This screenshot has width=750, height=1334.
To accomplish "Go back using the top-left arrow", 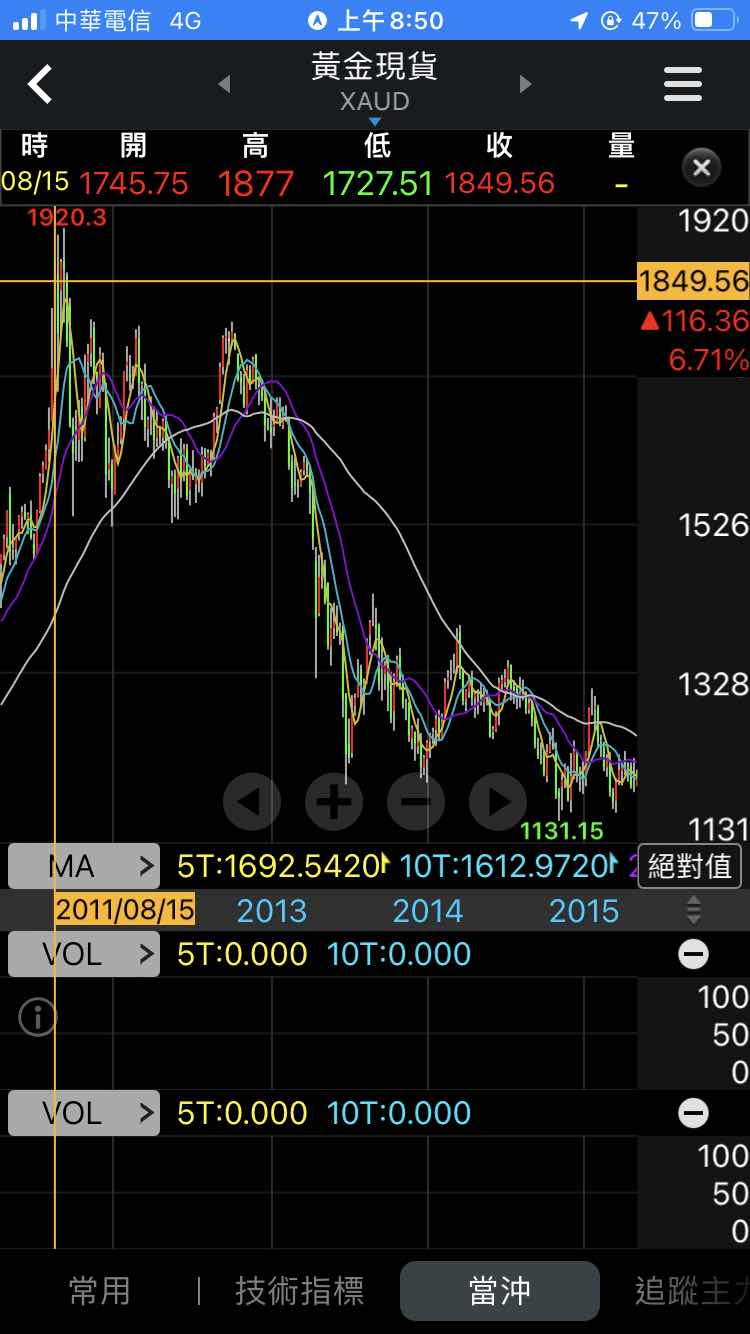I will (40, 84).
